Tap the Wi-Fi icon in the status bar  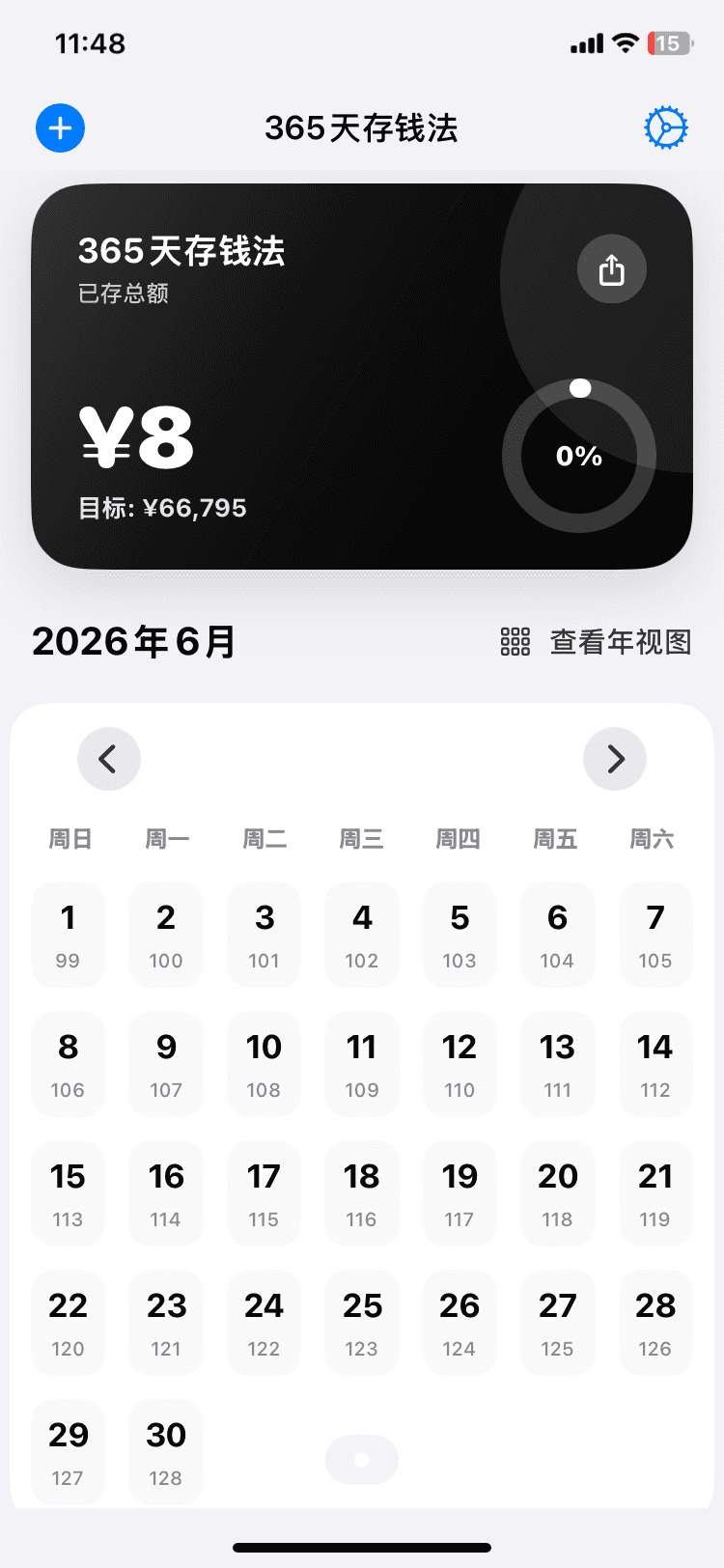627,42
